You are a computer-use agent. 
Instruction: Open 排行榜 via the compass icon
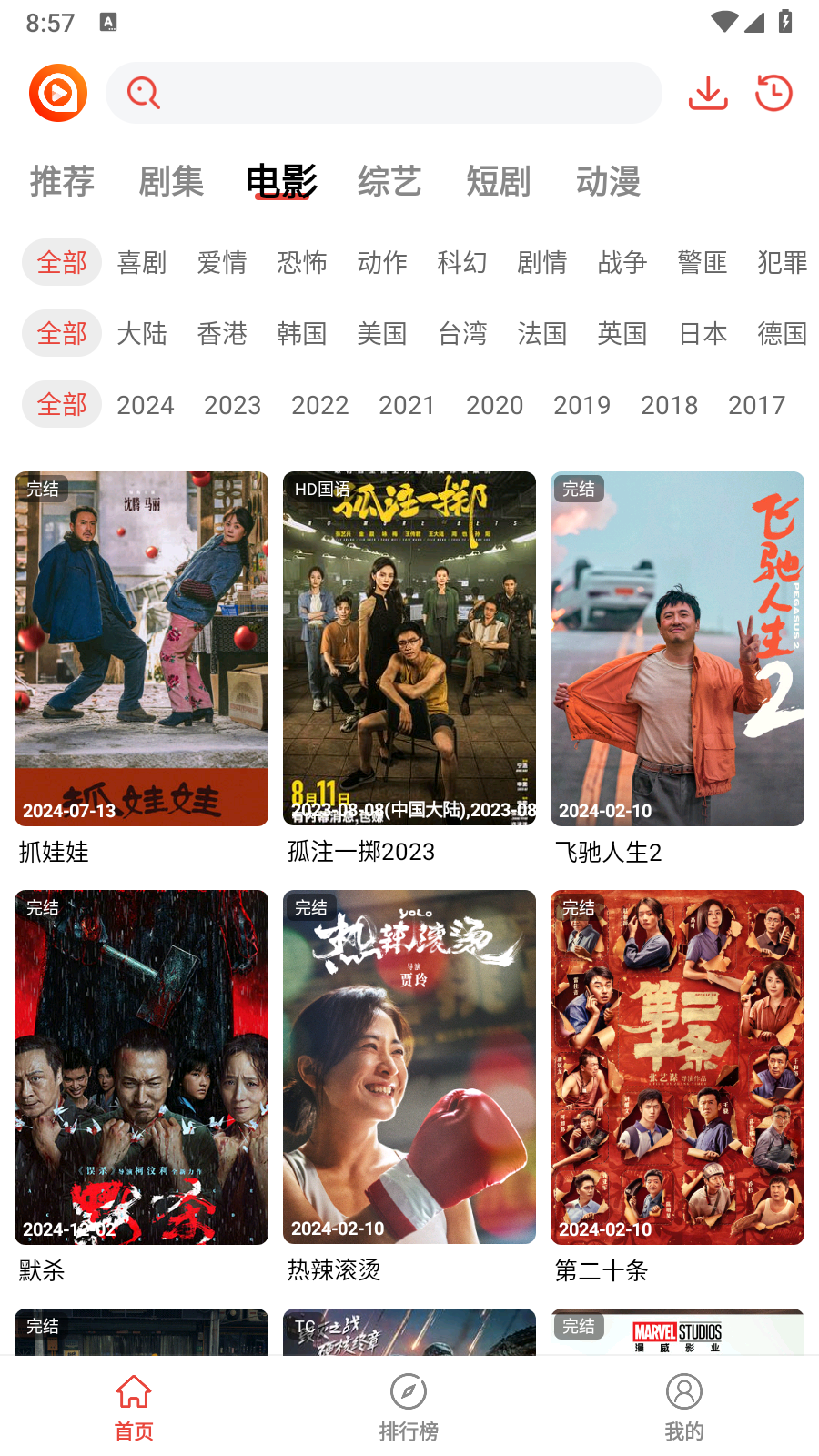(x=409, y=1392)
